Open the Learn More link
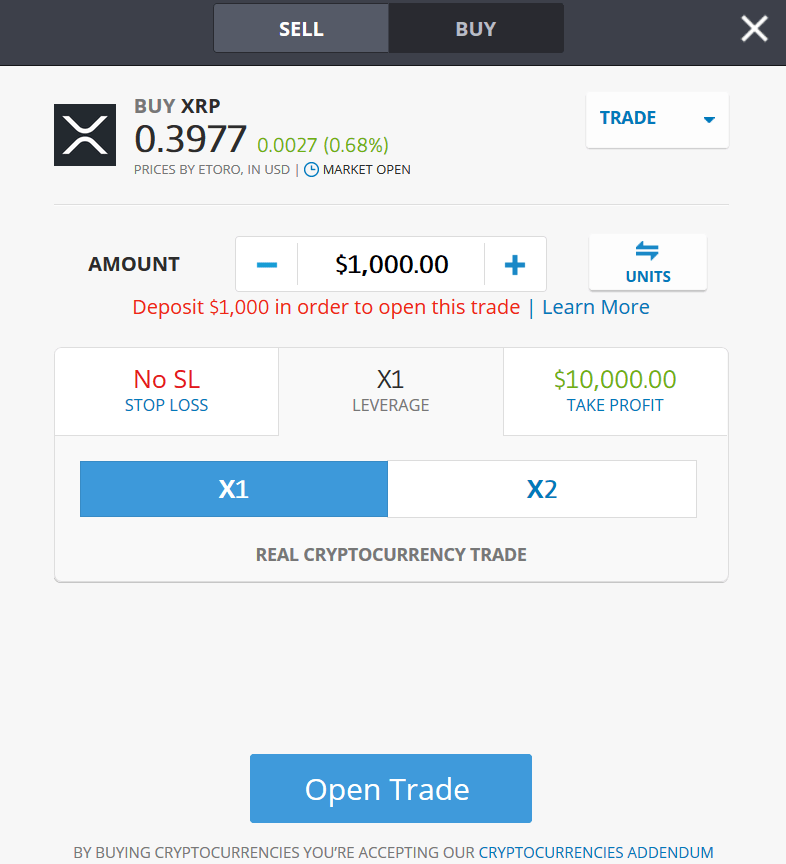 [595, 307]
